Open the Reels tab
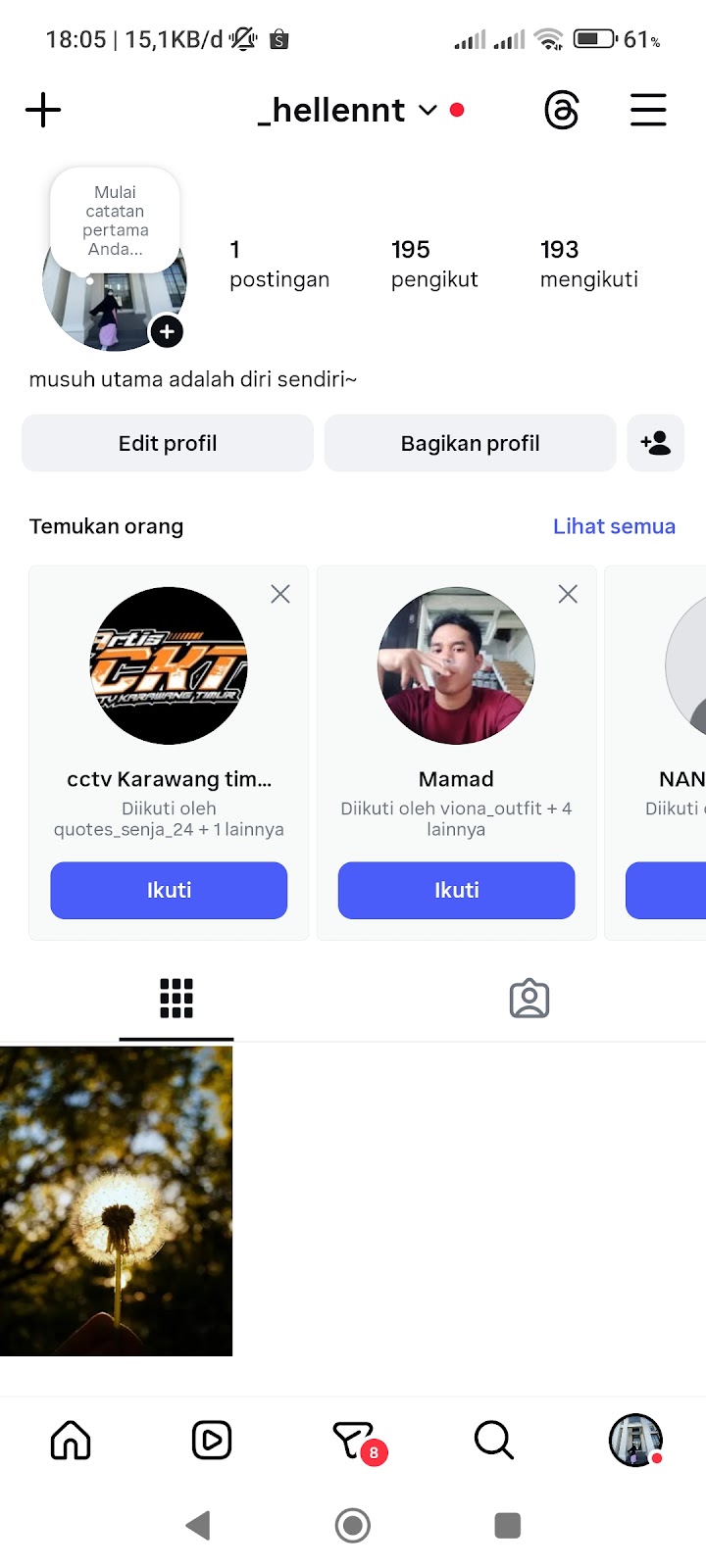Image resolution: width=706 pixels, height=1568 pixels. [212, 1441]
